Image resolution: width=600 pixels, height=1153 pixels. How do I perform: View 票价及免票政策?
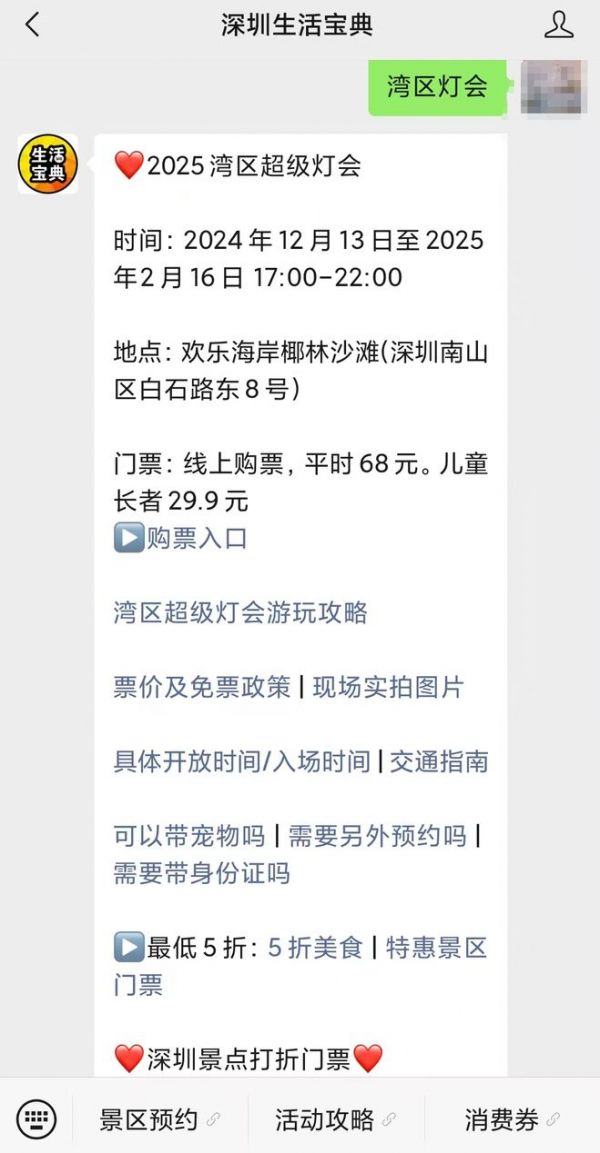(x=202, y=688)
